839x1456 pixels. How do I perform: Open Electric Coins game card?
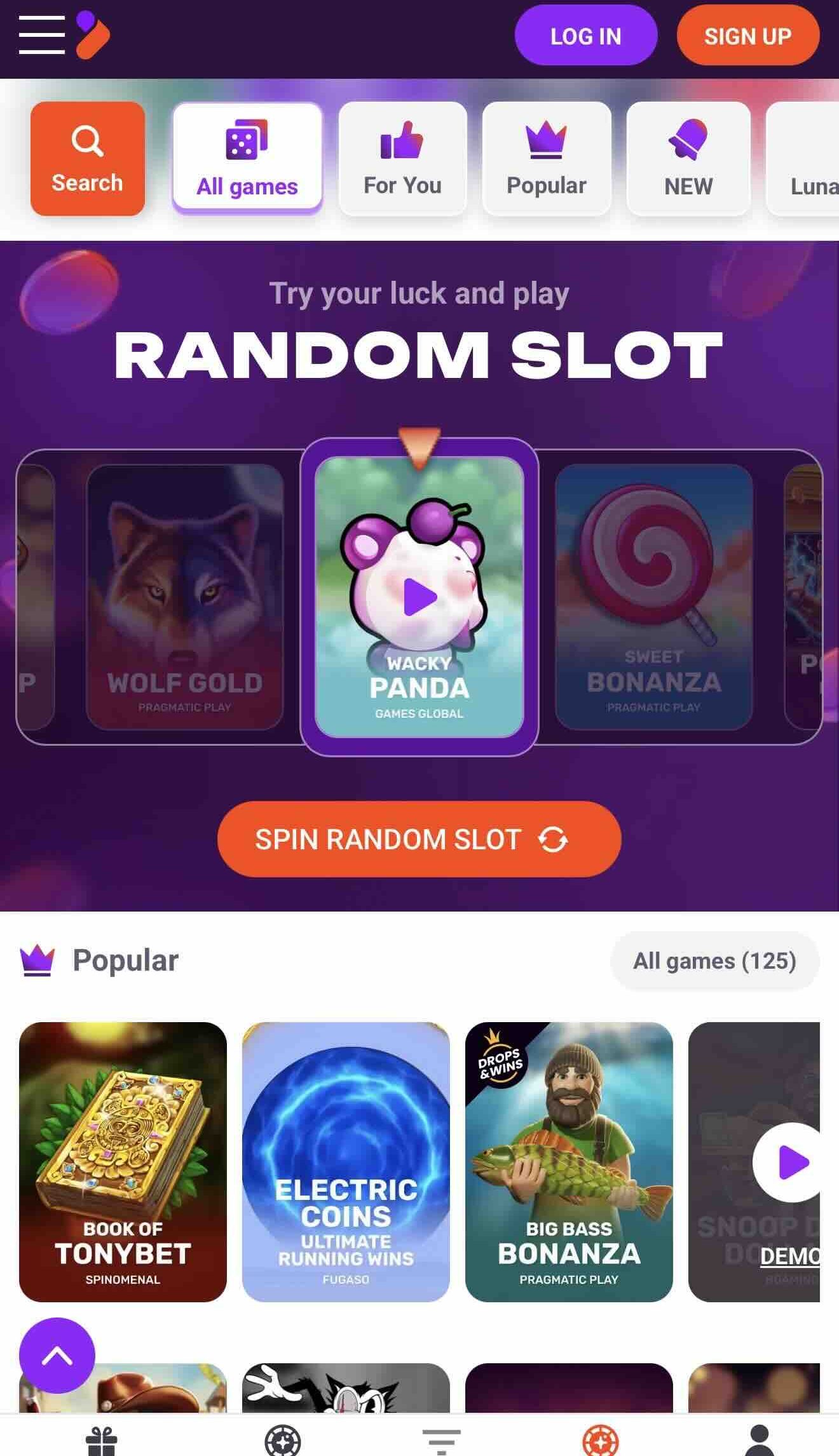tap(346, 1162)
